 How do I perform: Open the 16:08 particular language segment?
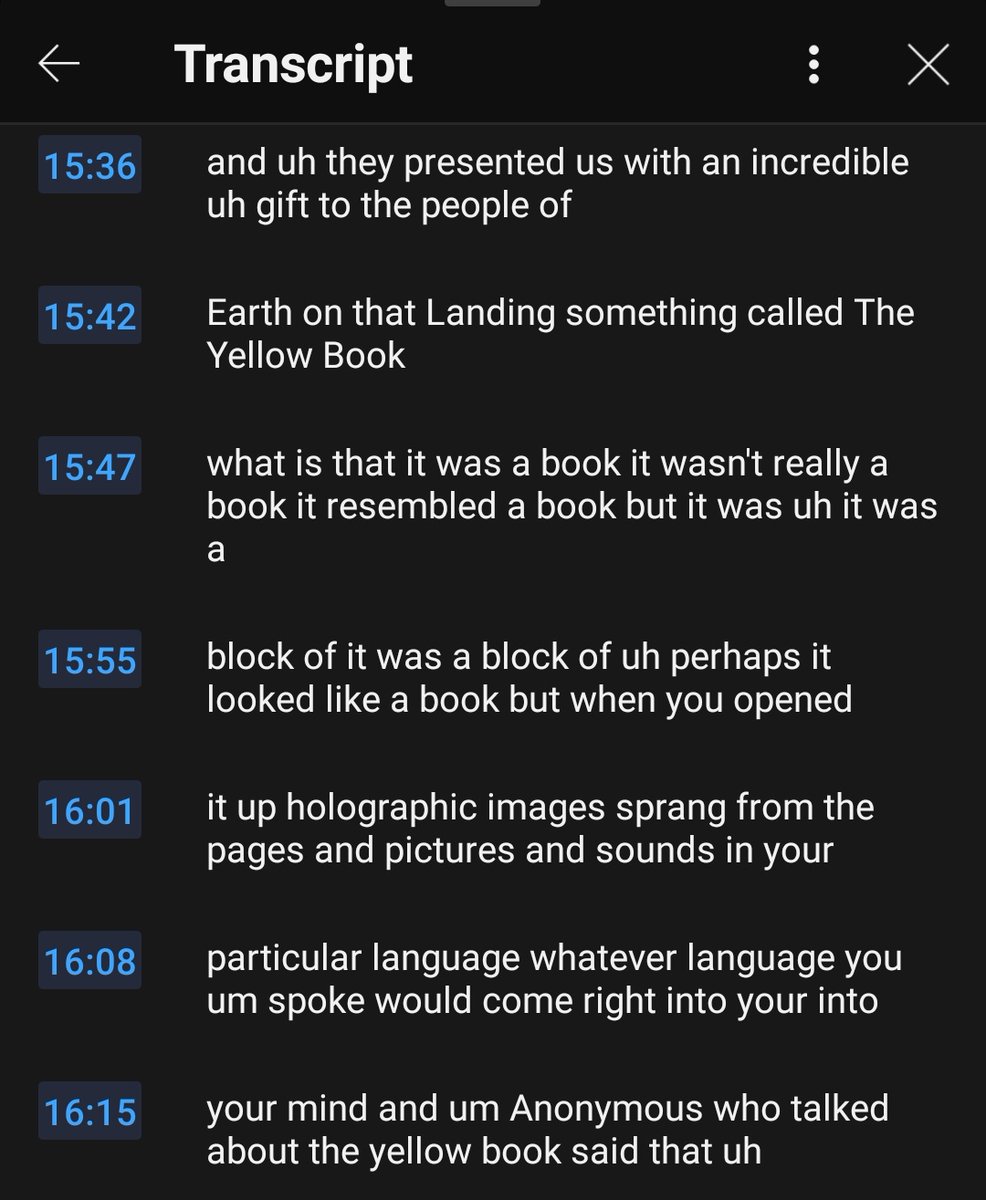90,960
